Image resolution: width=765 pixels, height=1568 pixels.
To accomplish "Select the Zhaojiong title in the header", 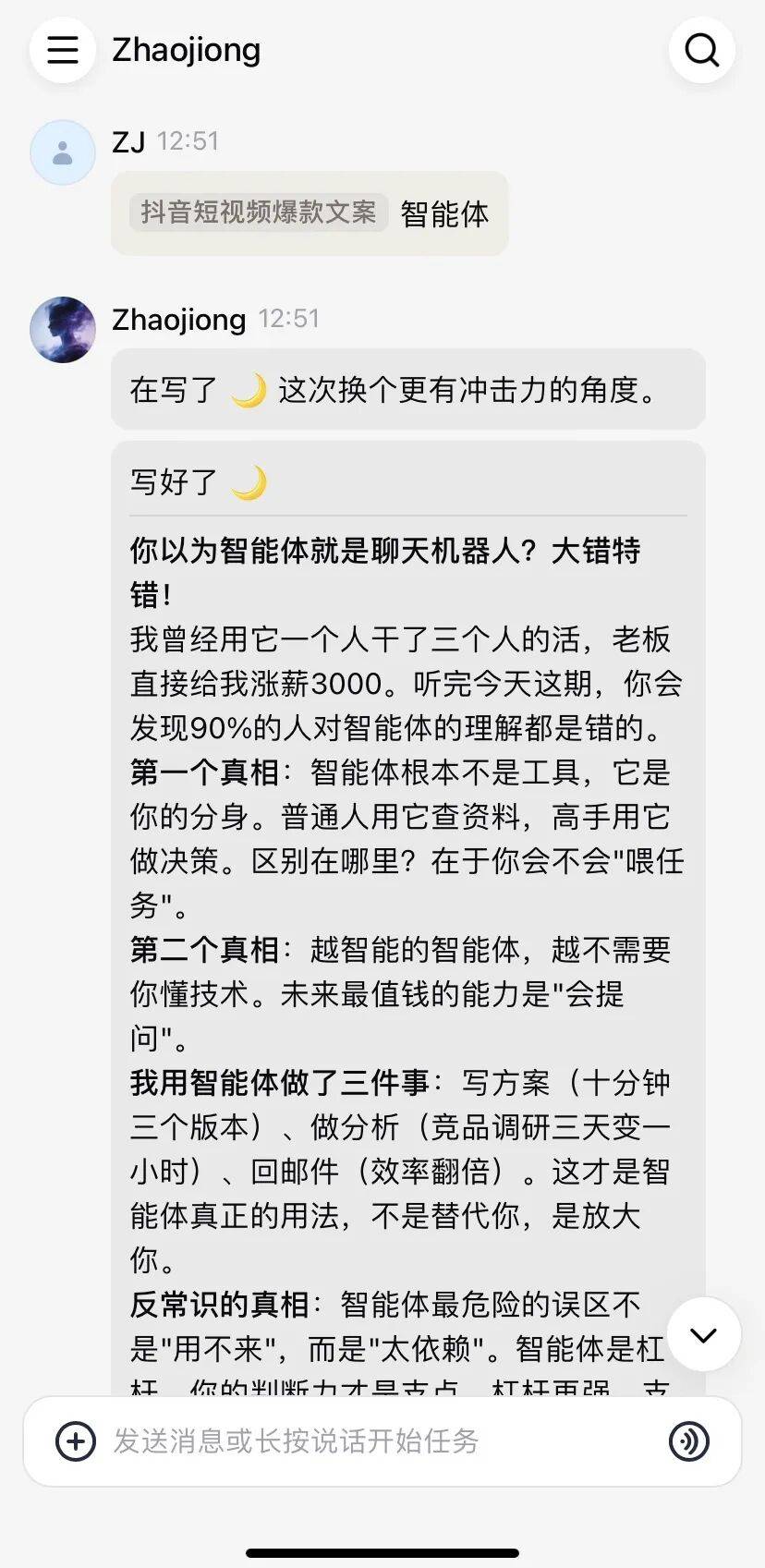I will (x=187, y=50).
